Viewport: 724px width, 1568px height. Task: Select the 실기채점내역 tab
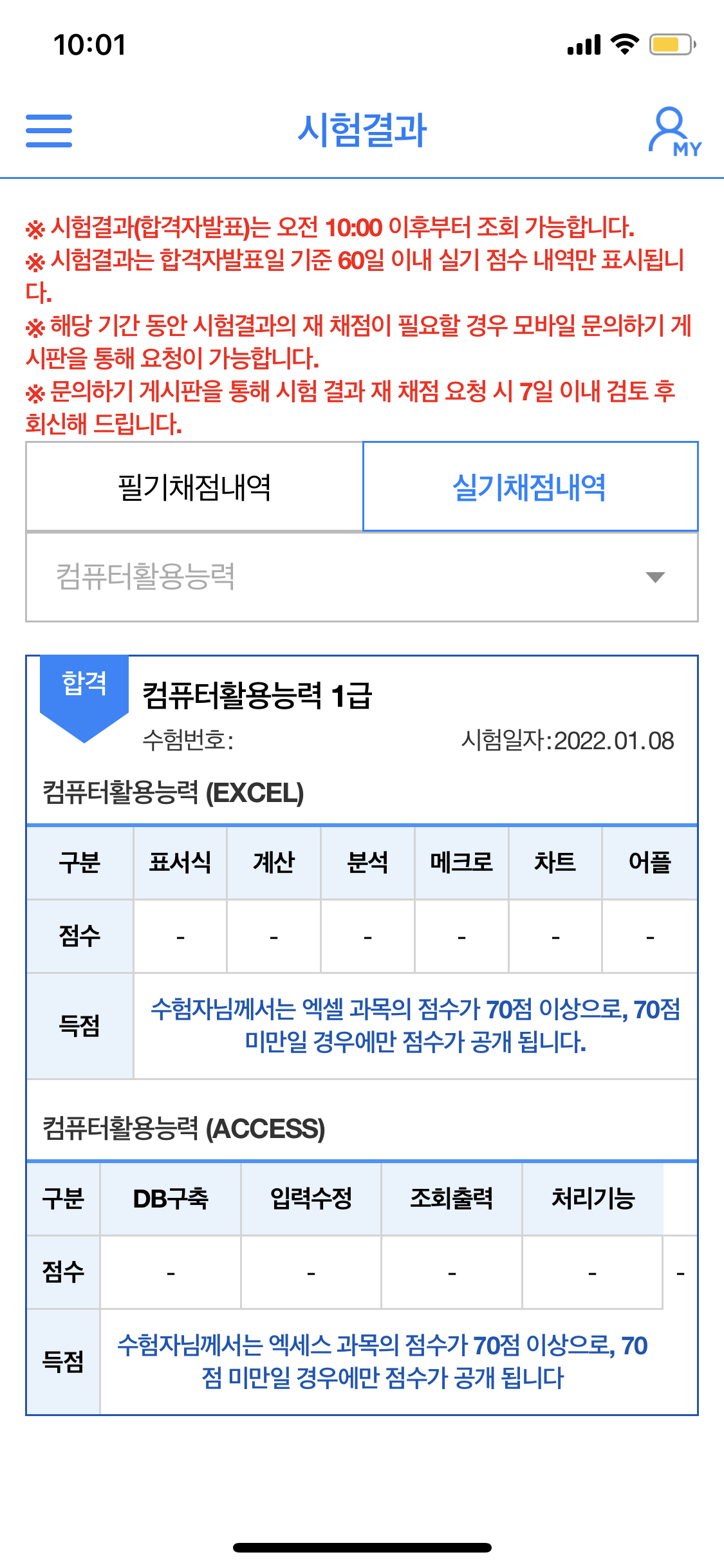pos(530,487)
